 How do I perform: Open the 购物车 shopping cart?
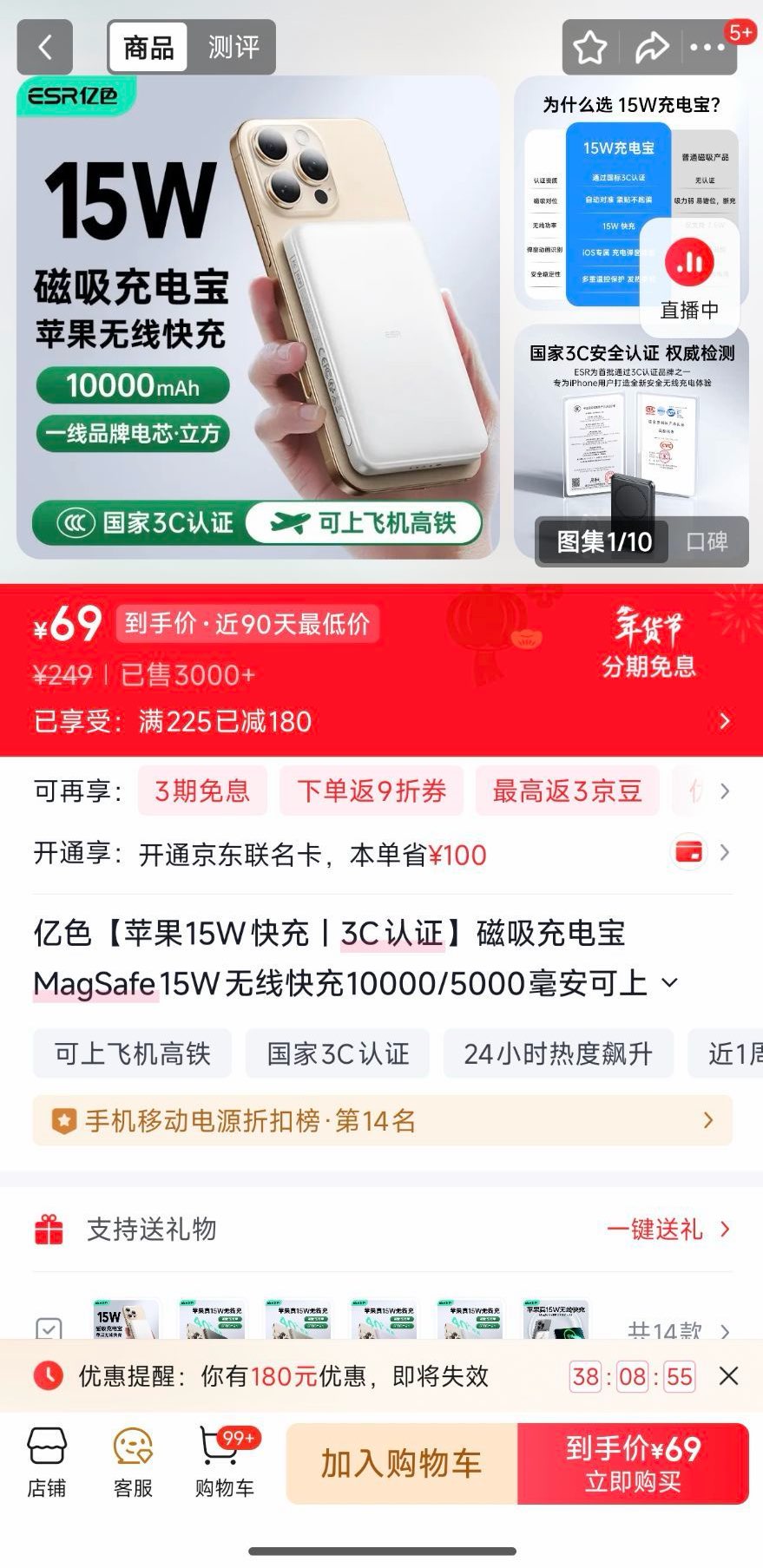225,1463
